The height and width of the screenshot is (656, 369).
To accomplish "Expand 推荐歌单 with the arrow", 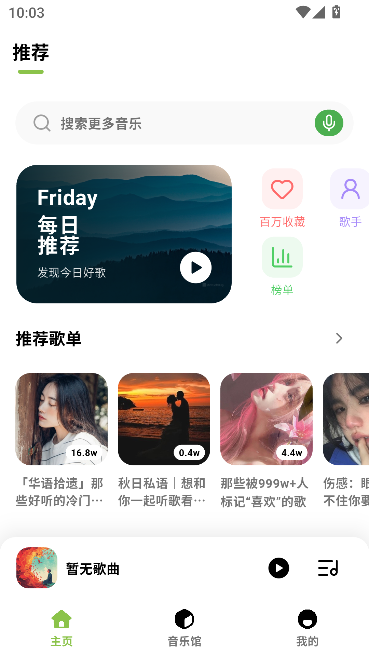I will 339,338.
